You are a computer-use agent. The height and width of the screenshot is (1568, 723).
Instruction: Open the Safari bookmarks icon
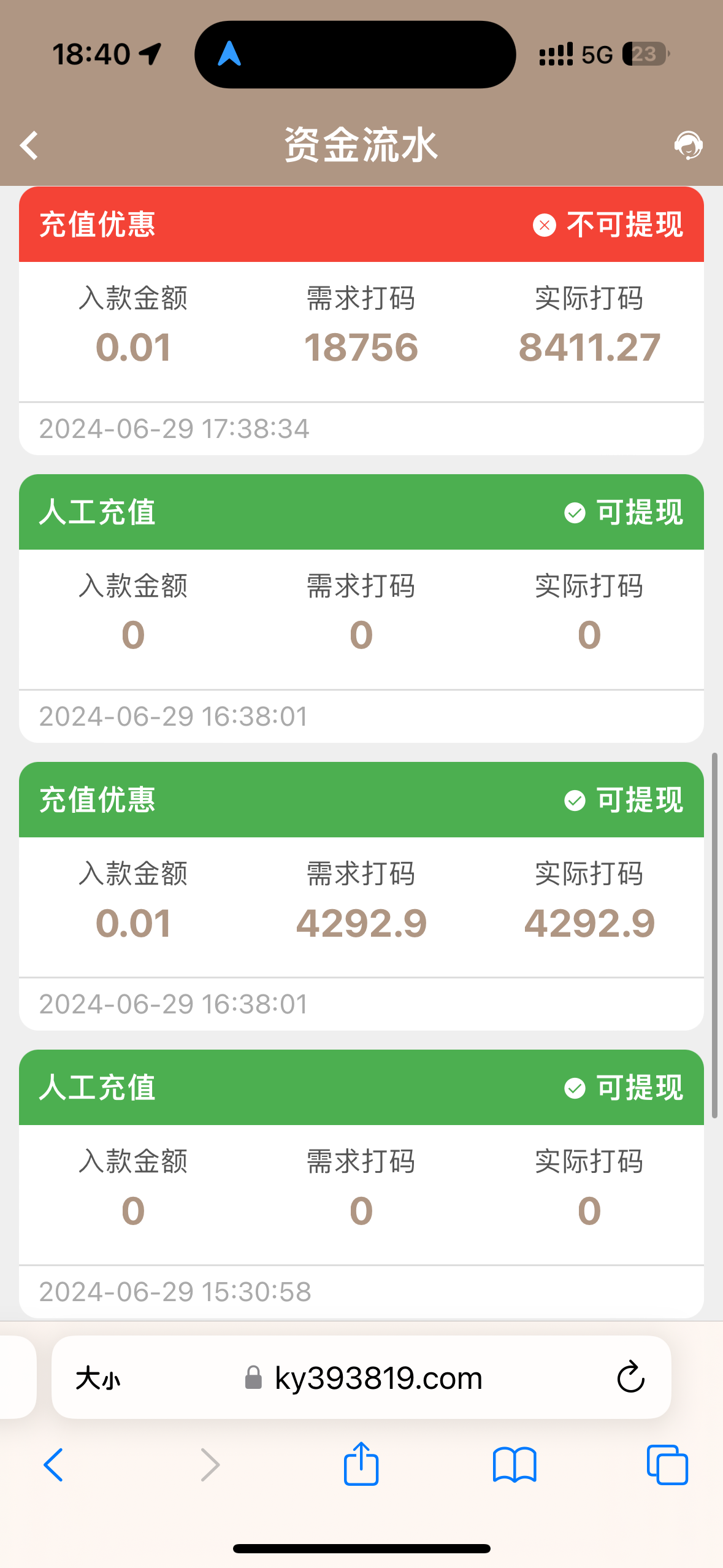[x=513, y=1466]
